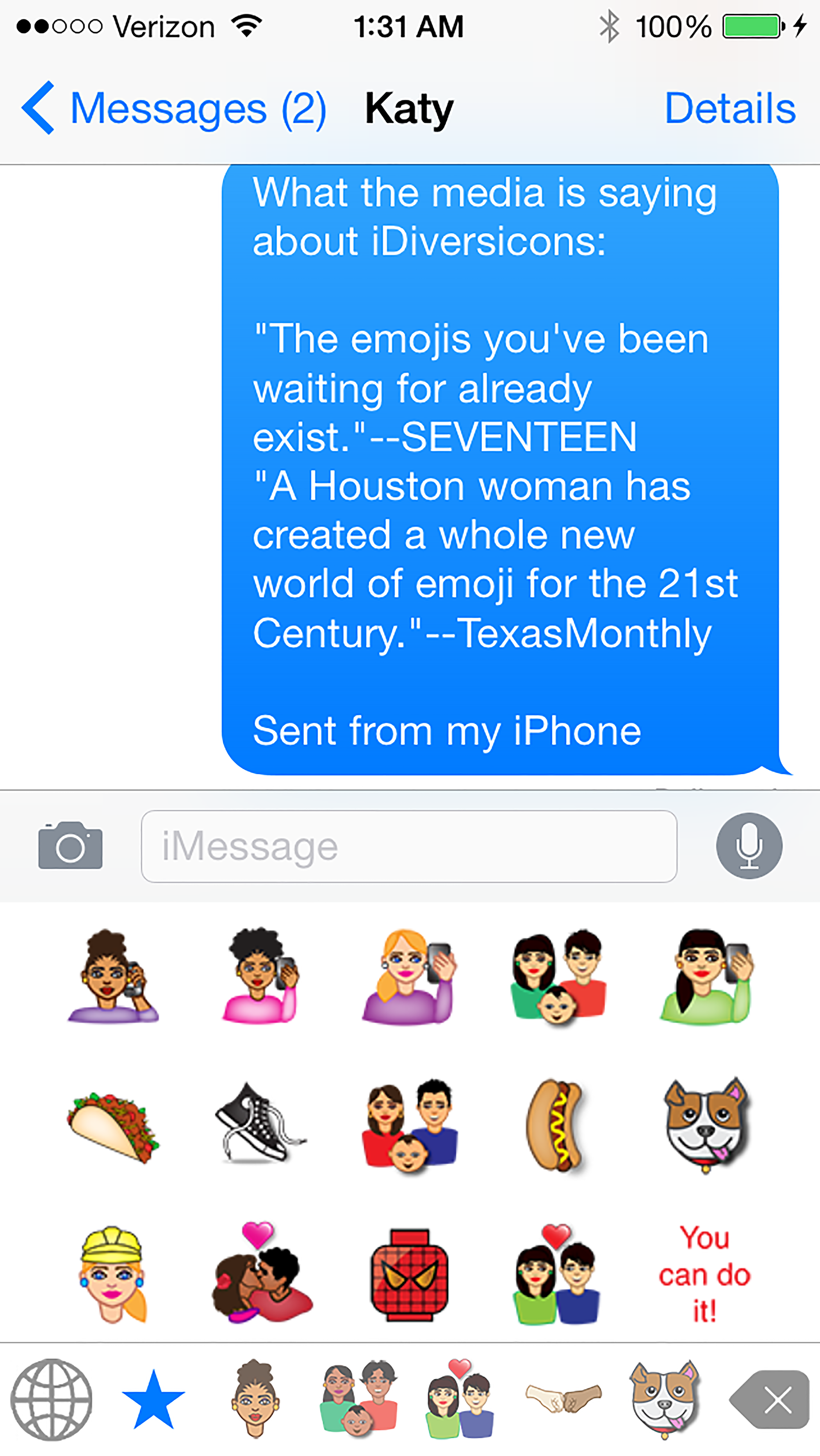
Task: Switch keyboards with the globe key
Action: click(x=51, y=1399)
